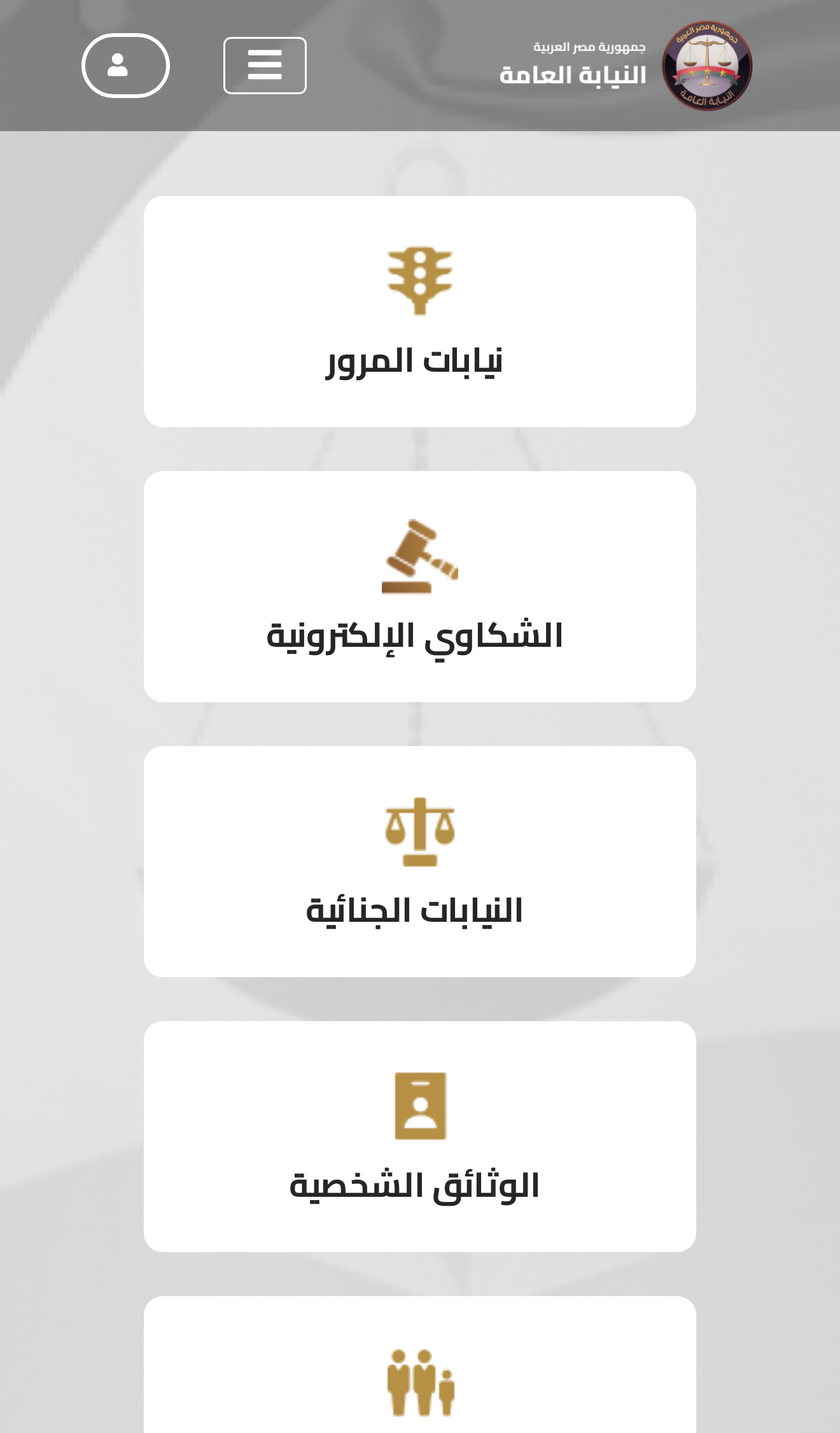Select the الشكاوي الإلكترونية card
Screen dimensions: 840x1433
click(419, 586)
